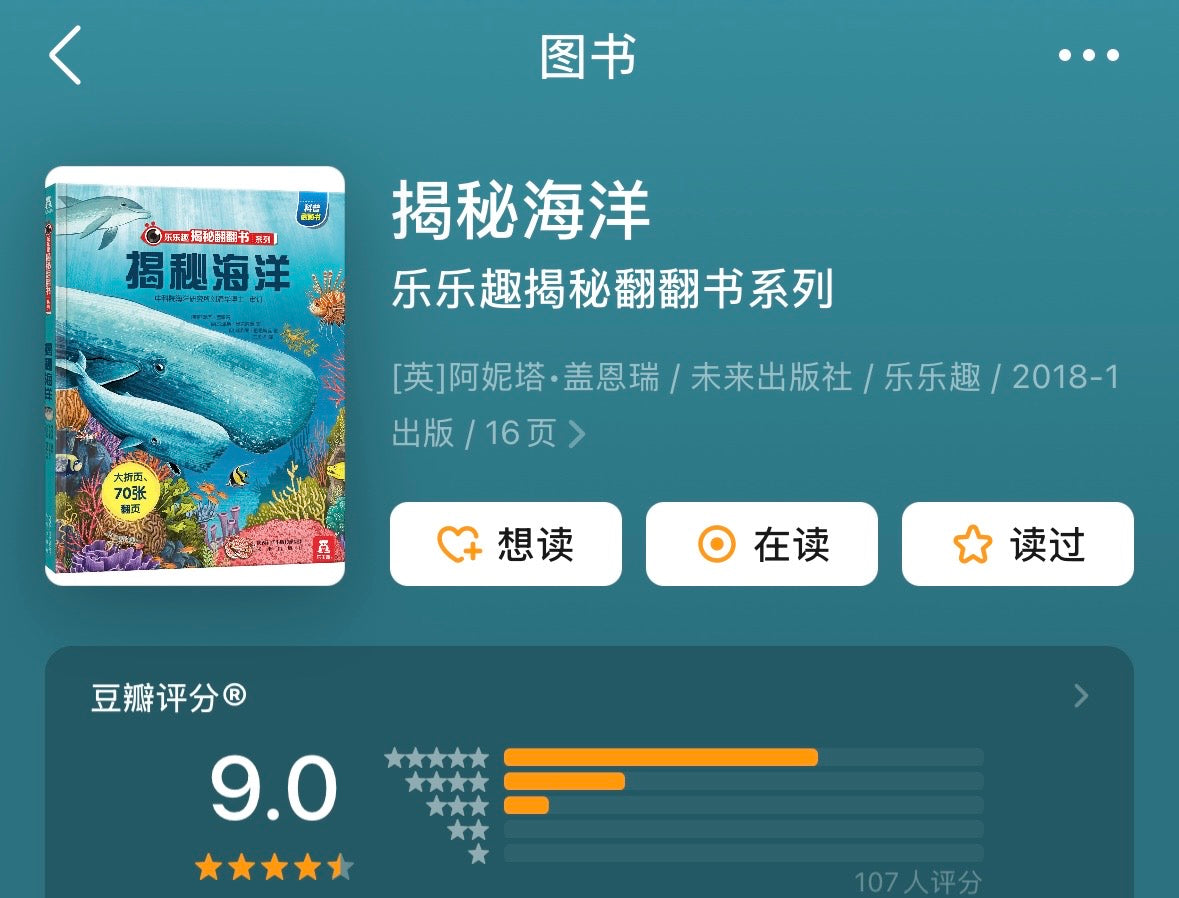
Task: Mark the book as 想读
Action: pos(505,544)
